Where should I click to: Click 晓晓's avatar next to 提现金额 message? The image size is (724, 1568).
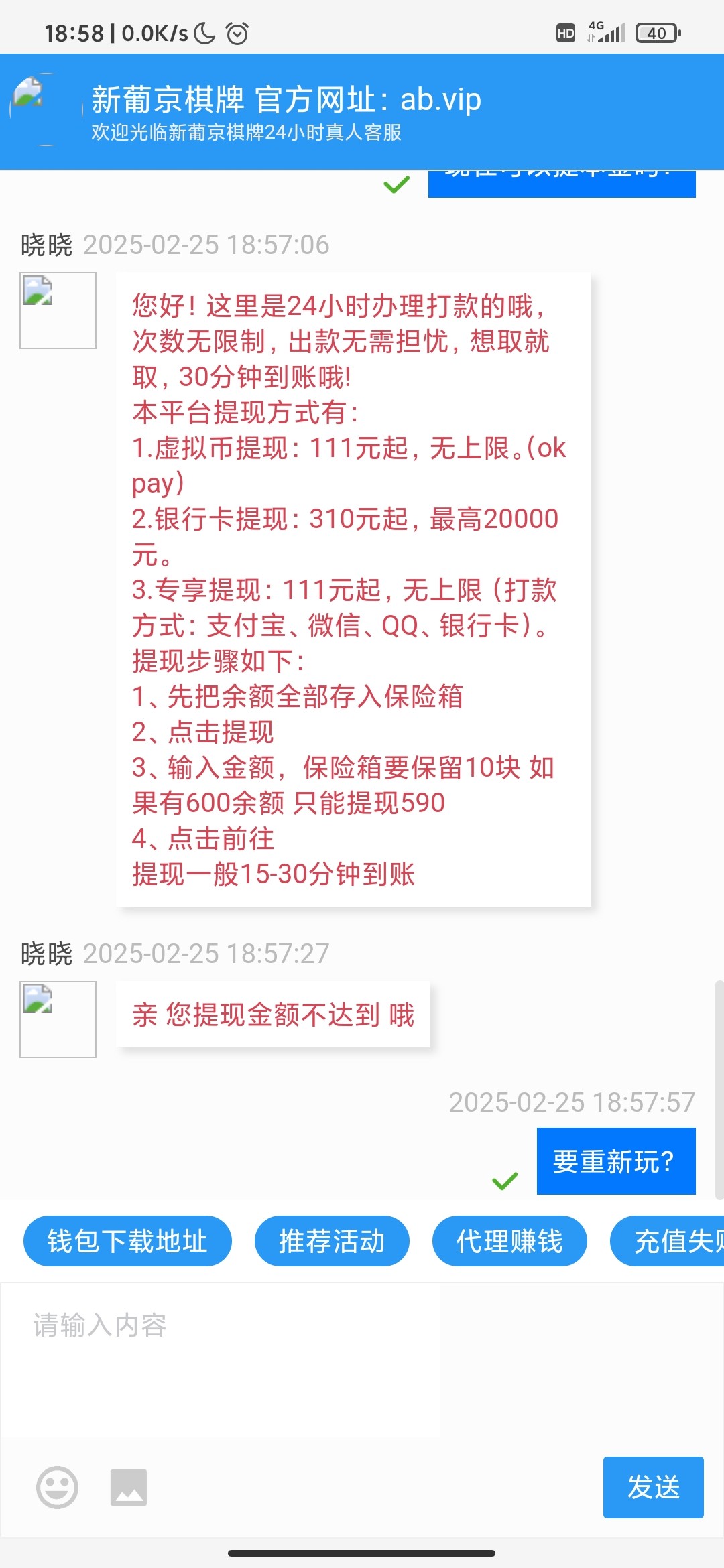[x=58, y=1019]
